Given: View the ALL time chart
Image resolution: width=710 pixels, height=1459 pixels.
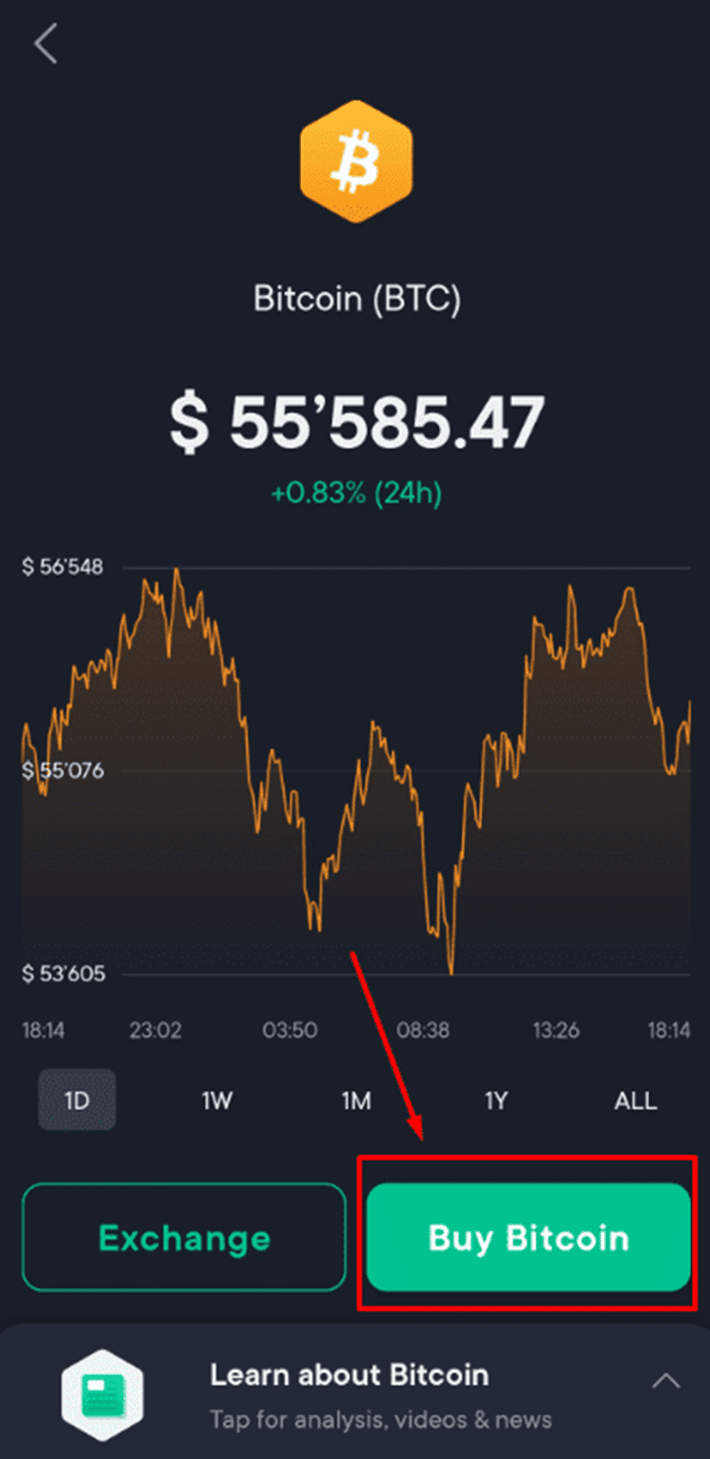Looking at the screenshot, I should pos(635,1101).
